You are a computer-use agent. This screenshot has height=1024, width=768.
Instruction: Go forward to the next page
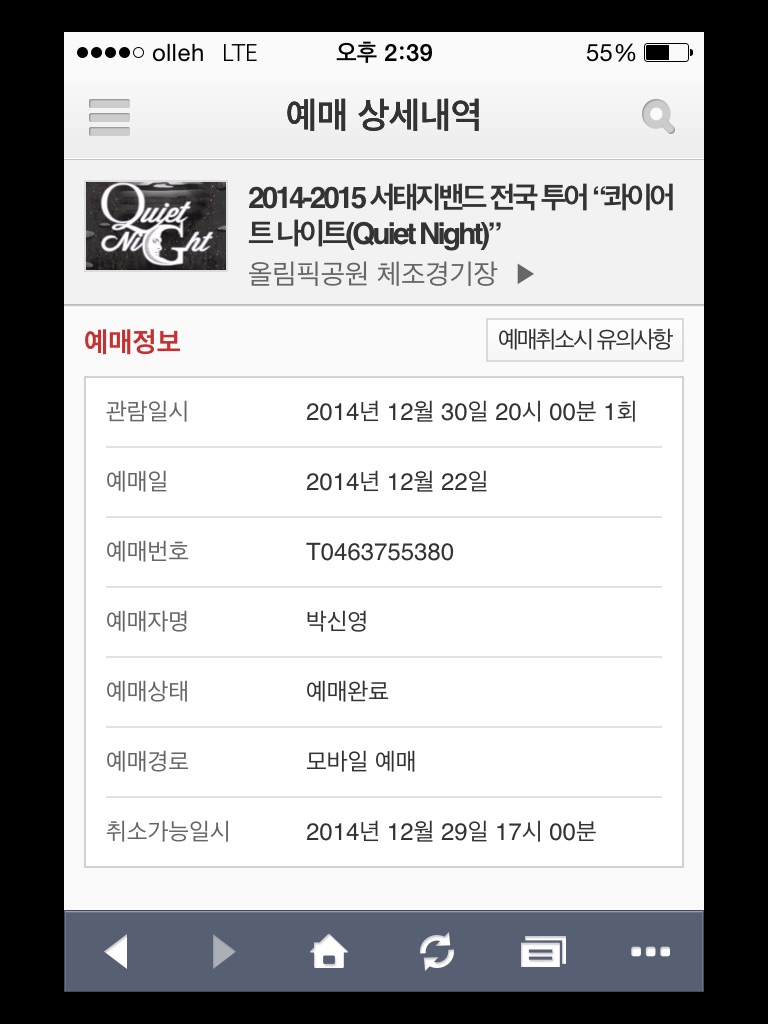[223, 952]
